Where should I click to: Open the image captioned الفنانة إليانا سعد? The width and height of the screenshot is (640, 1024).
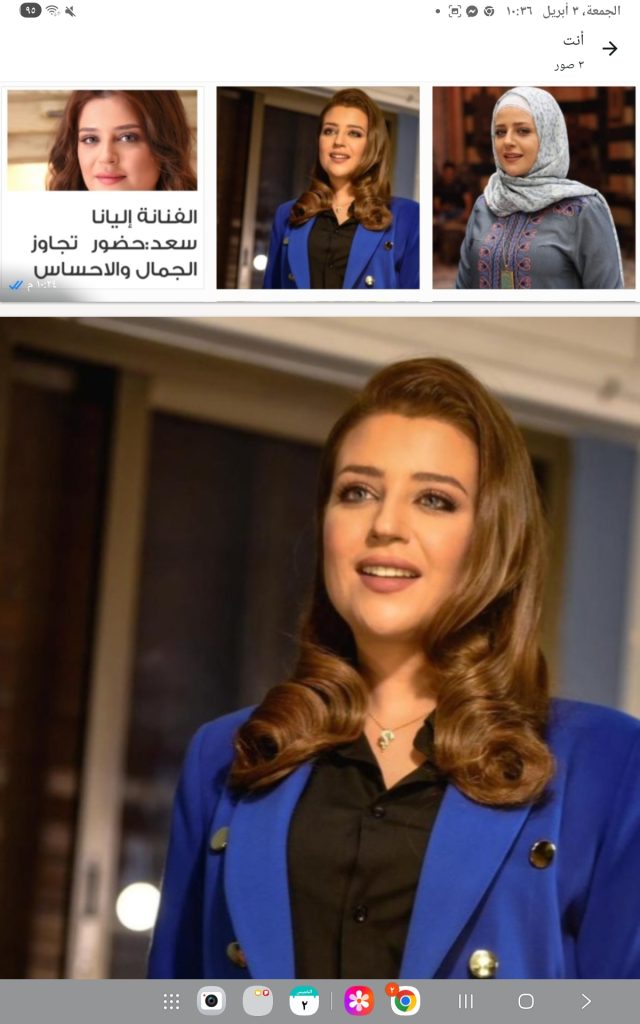point(103,188)
